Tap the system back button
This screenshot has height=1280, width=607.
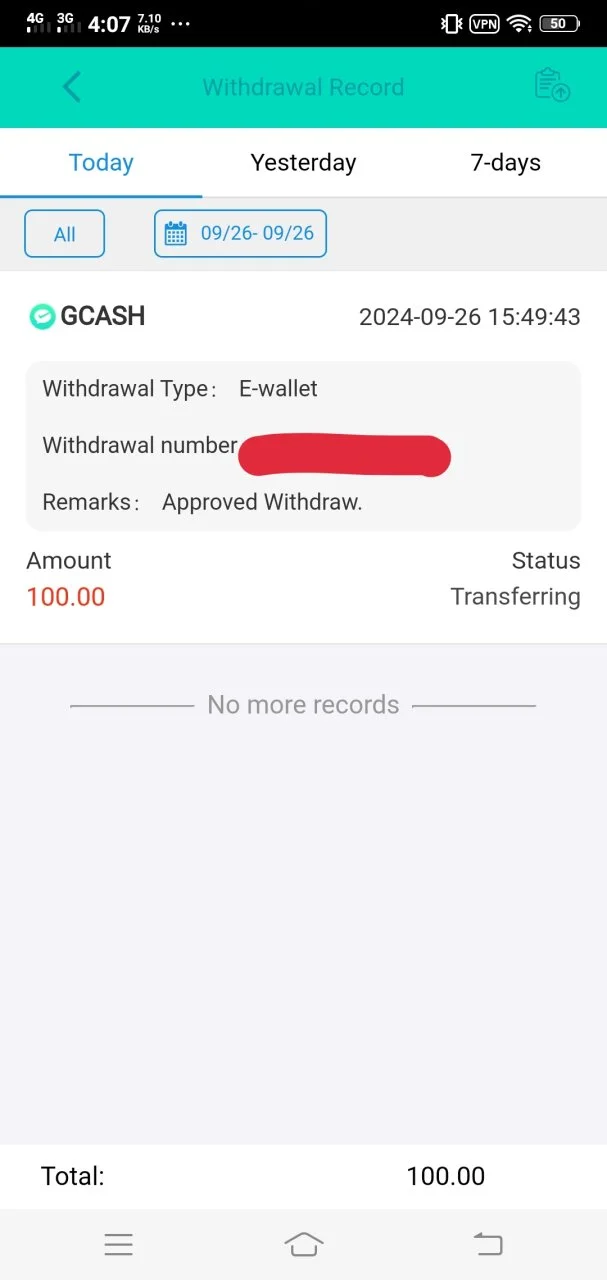(487, 1244)
